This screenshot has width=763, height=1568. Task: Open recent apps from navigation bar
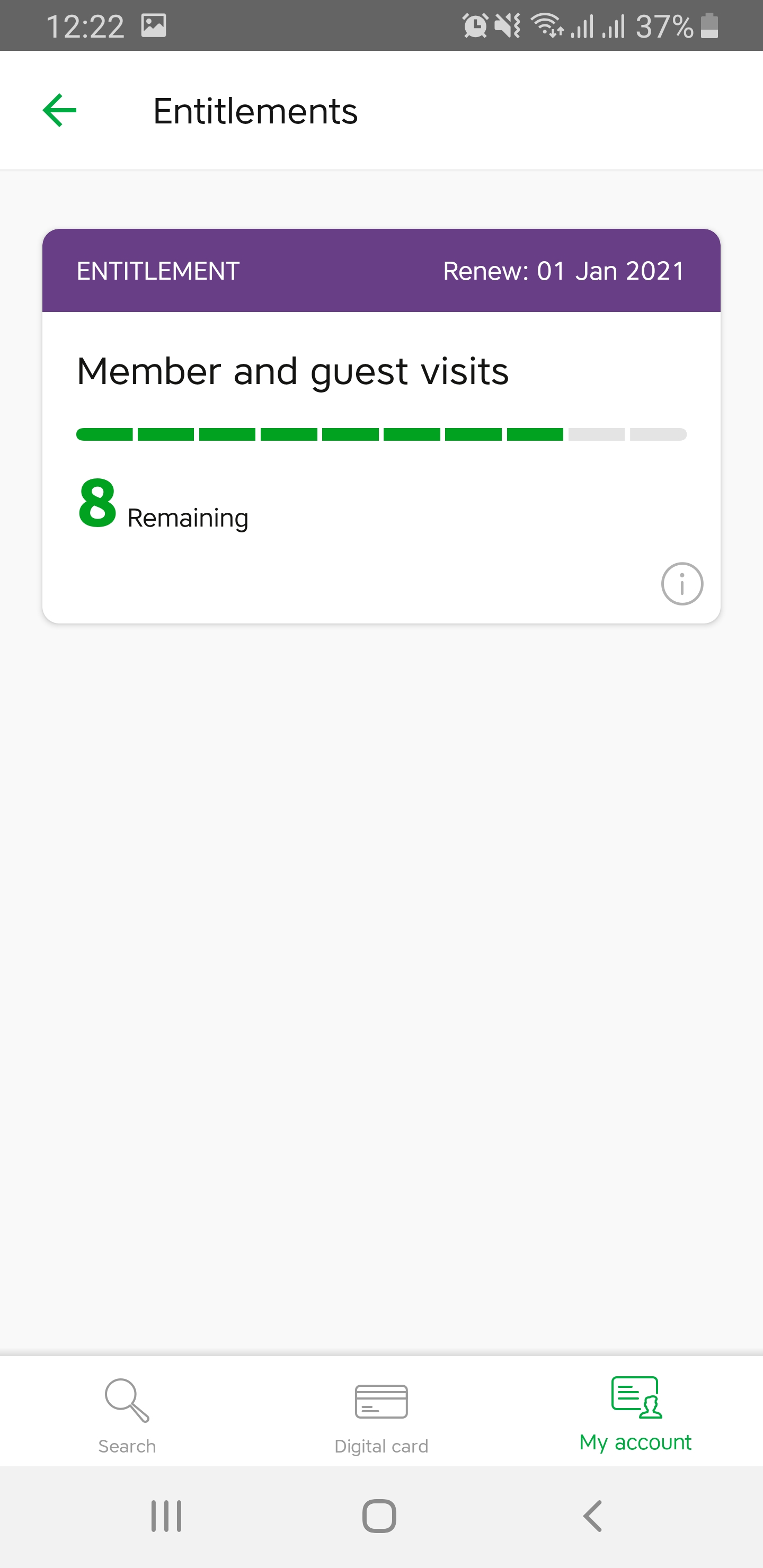click(x=166, y=1516)
